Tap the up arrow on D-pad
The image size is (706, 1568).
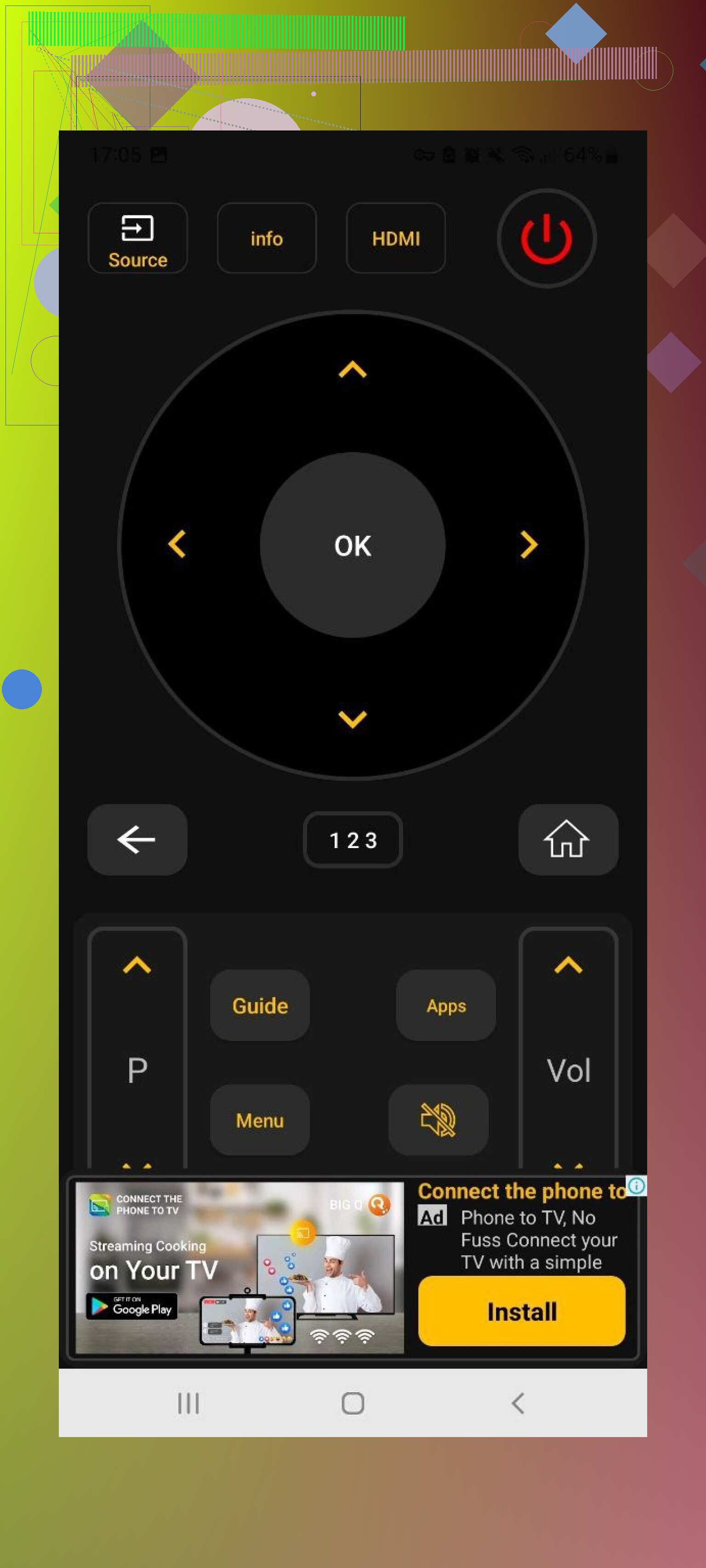(x=352, y=369)
